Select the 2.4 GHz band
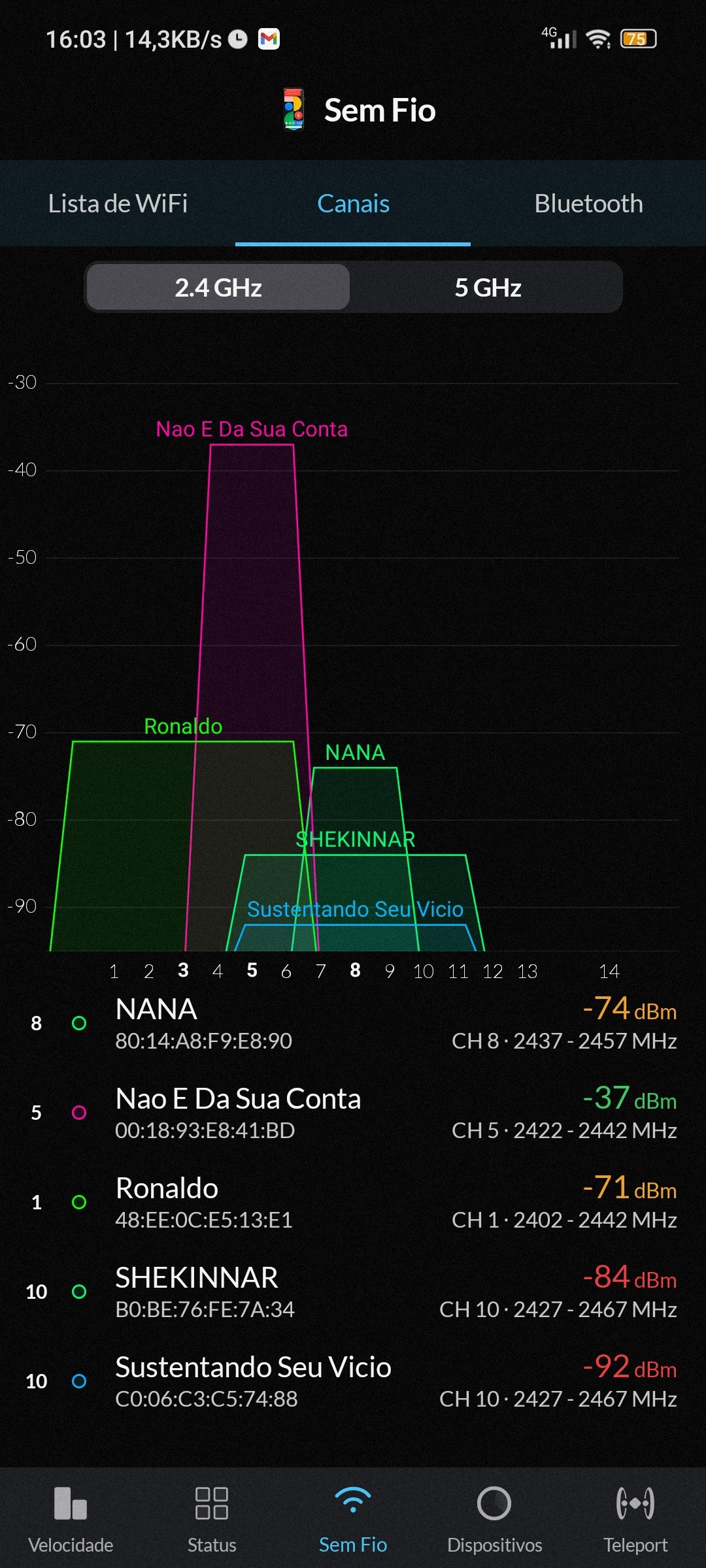The height and width of the screenshot is (1568, 706). pos(218,287)
